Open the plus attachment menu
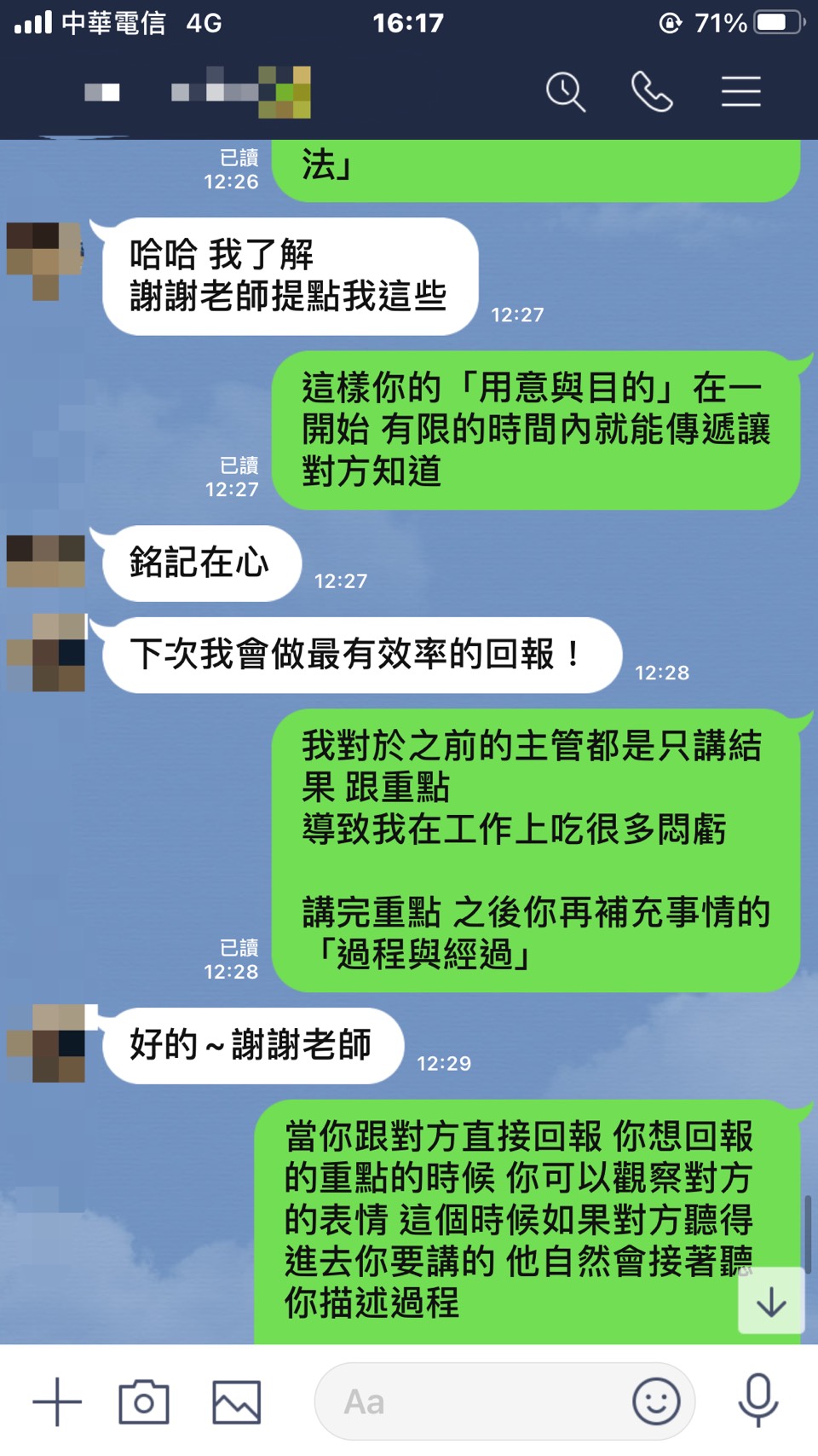The height and width of the screenshot is (1456, 818). (x=57, y=1401)
